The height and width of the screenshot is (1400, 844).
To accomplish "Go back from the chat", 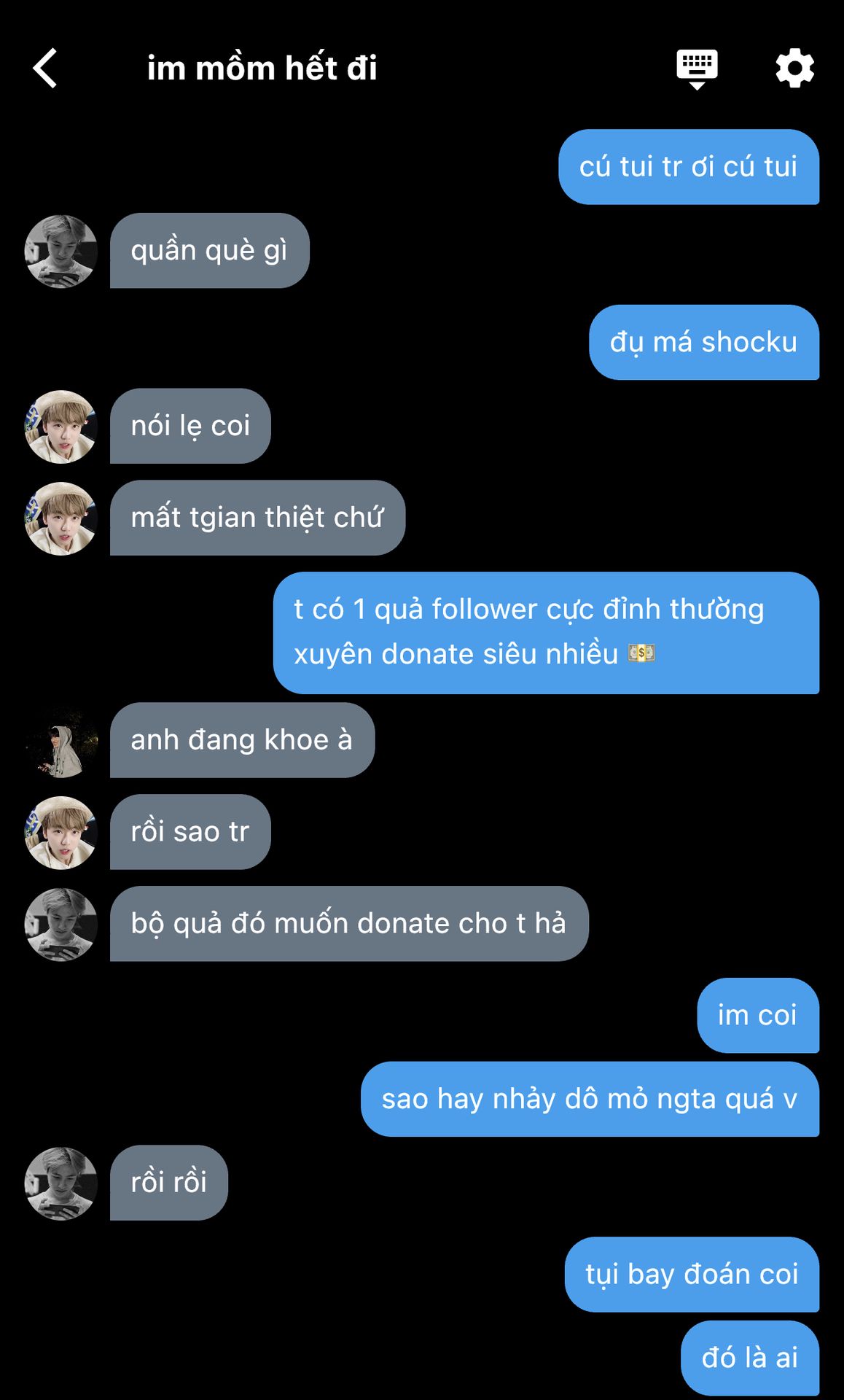I will [45, 69].
